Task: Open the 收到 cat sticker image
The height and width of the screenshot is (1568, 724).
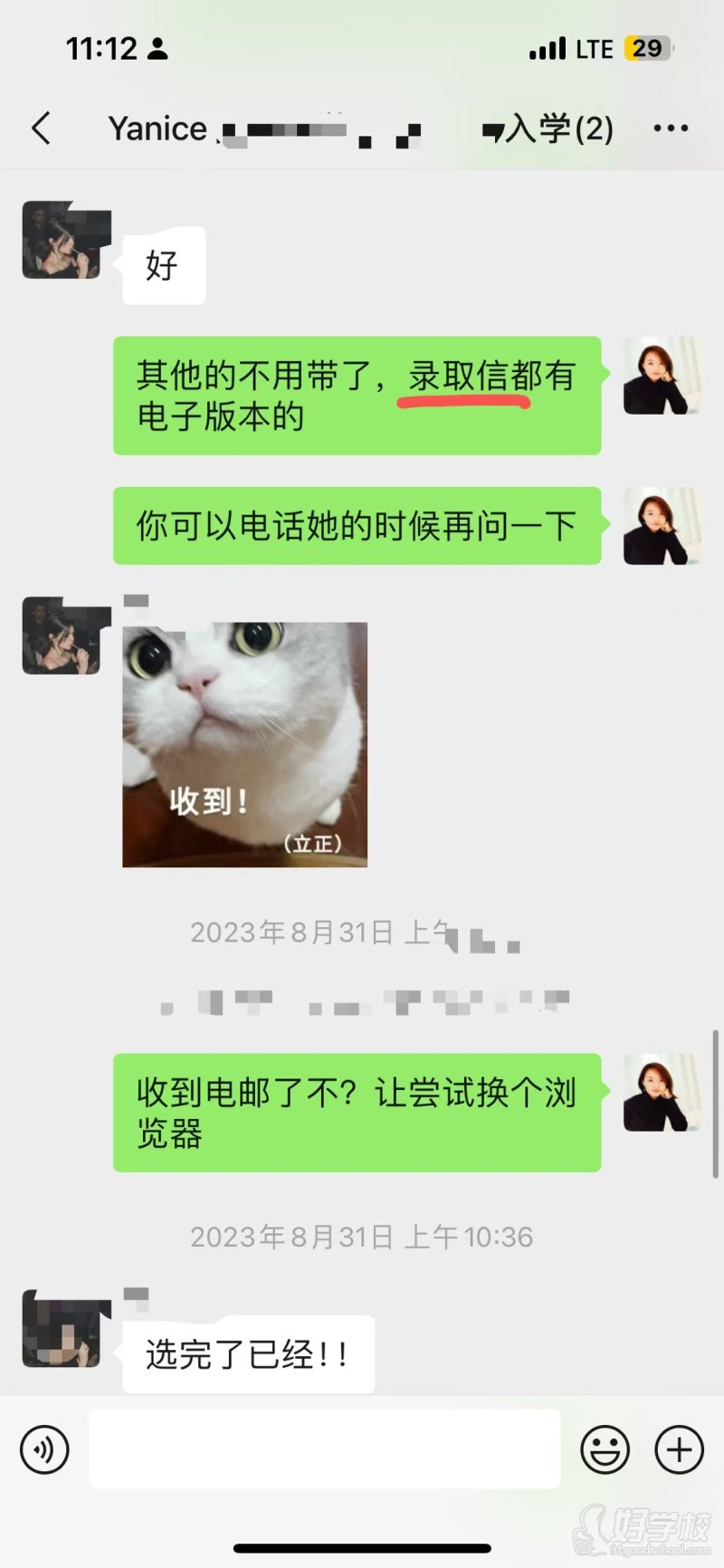Action: [x=244, y=745]
